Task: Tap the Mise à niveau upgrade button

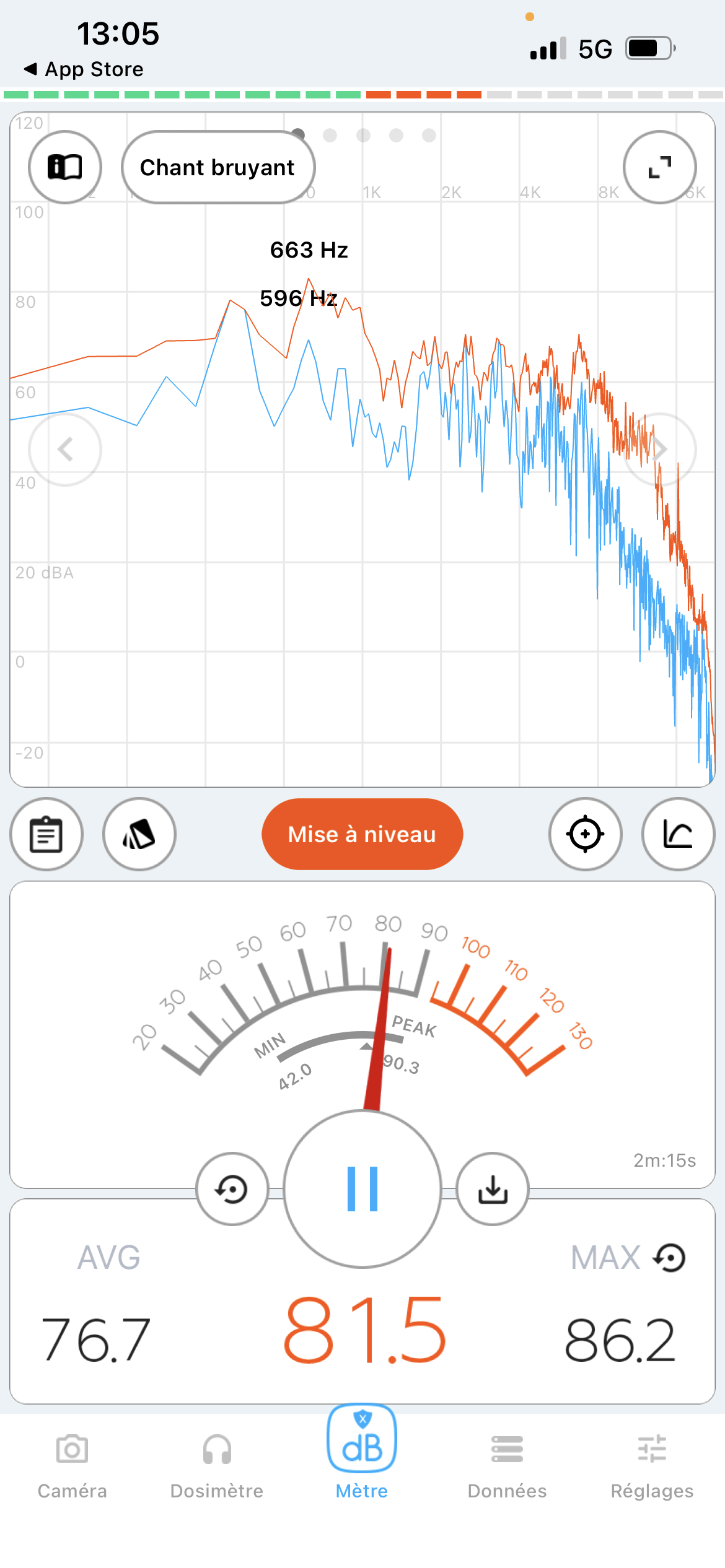Action: click(x=362, y=834)
